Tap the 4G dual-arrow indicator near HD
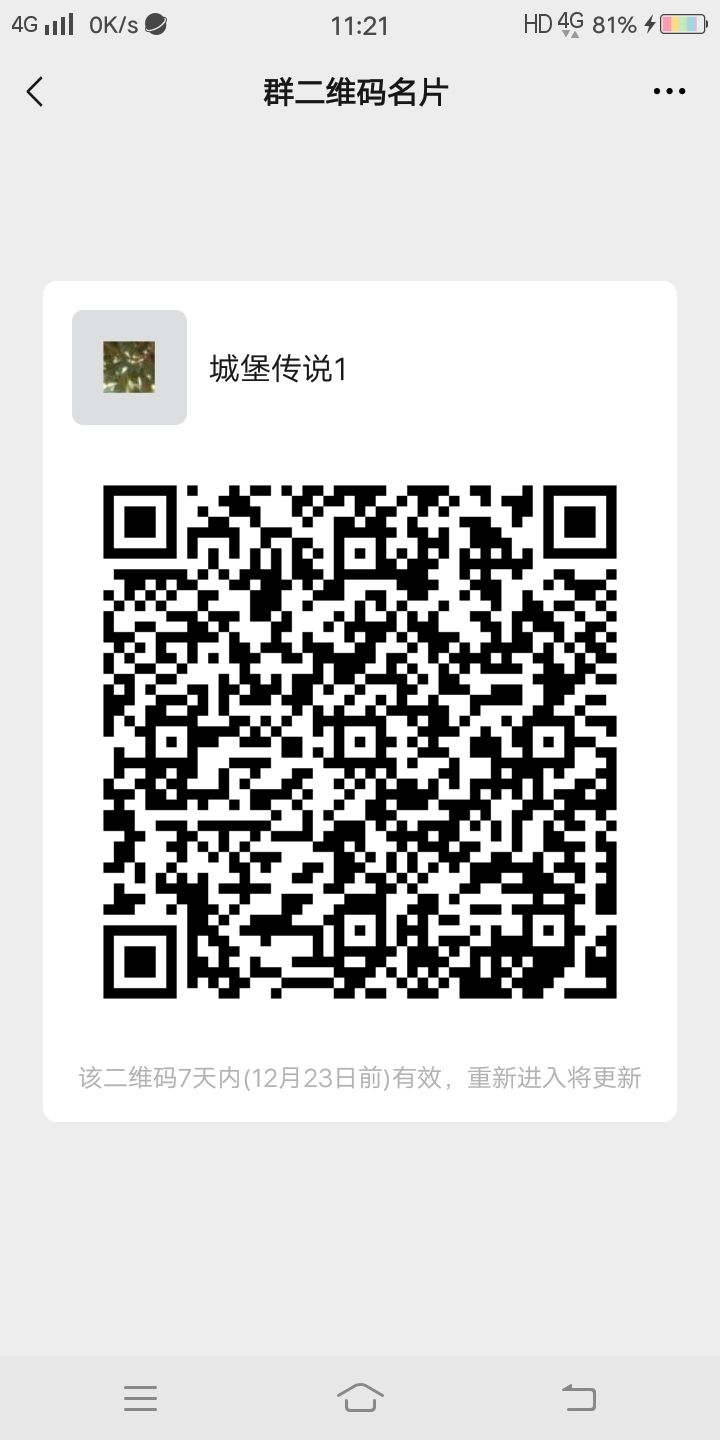Screen dimensions: 720x1440 [570, 24]
